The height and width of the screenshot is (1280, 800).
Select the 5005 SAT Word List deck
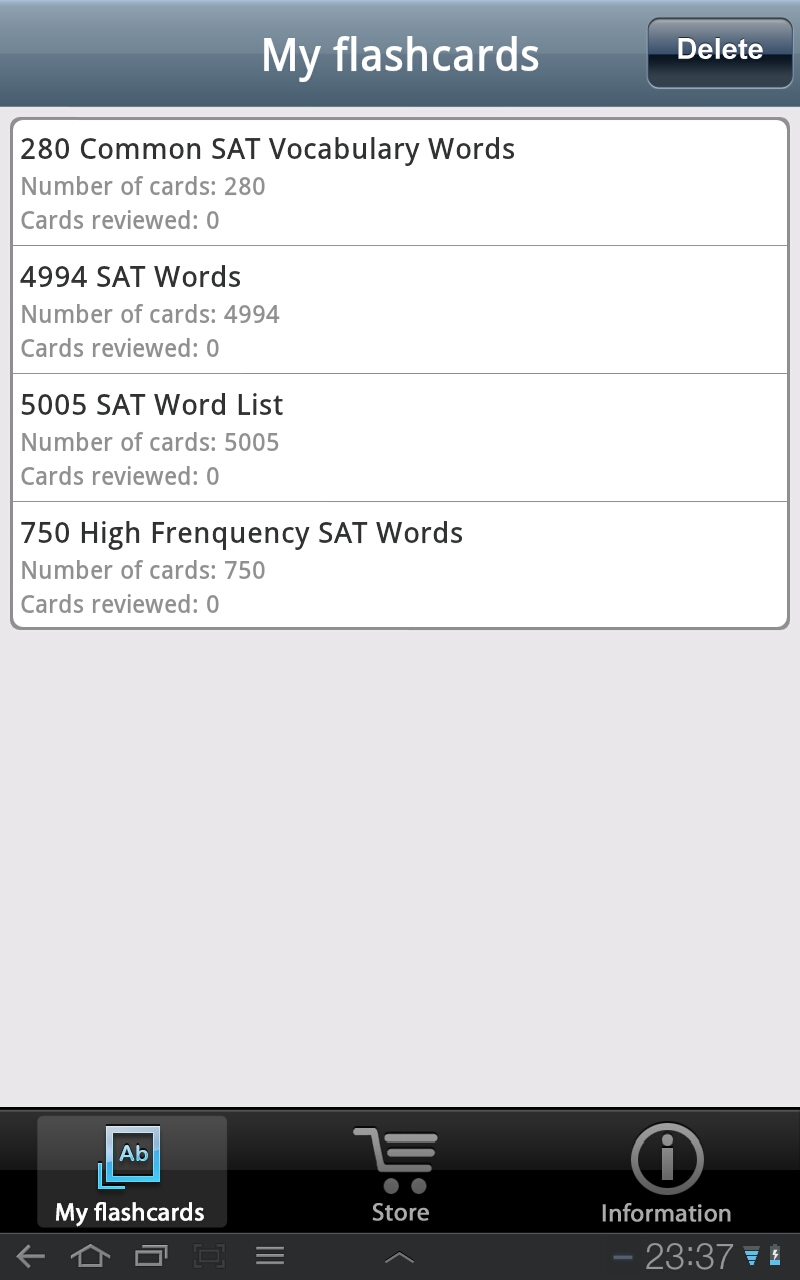[400, 438]
